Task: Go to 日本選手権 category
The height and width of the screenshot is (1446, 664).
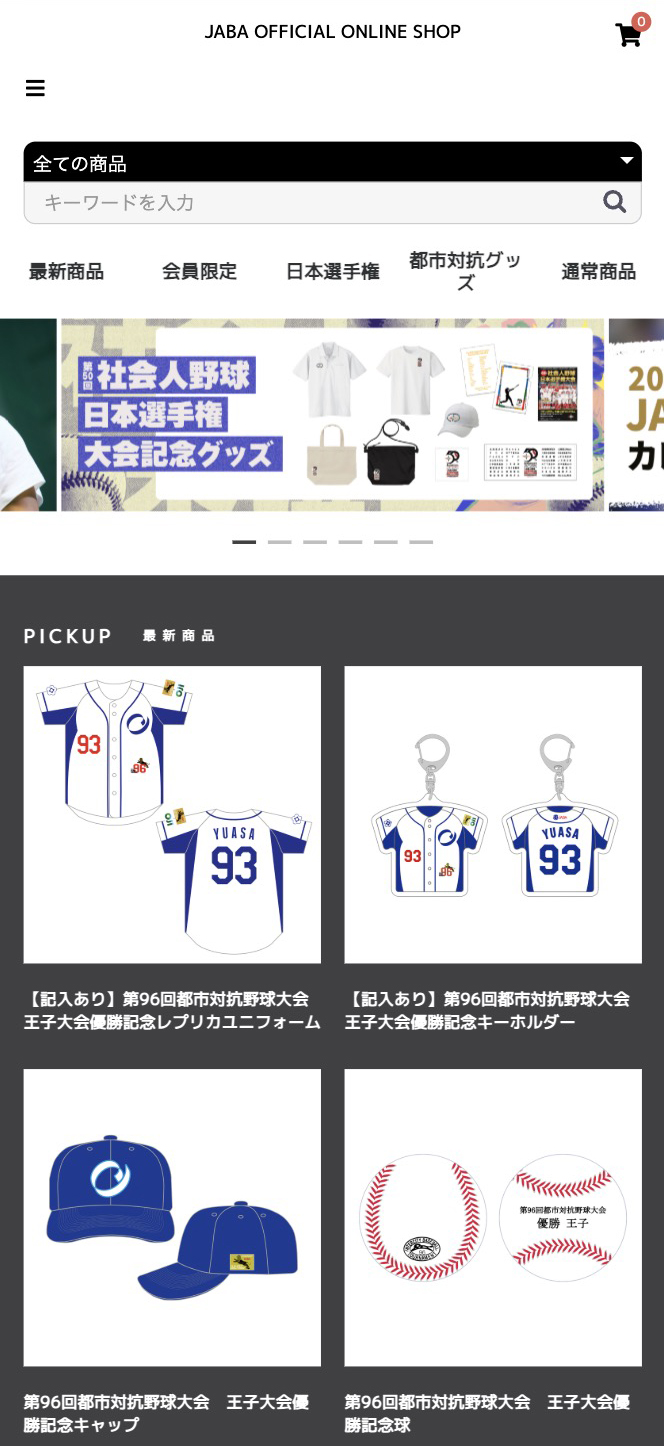Action: 332,271
